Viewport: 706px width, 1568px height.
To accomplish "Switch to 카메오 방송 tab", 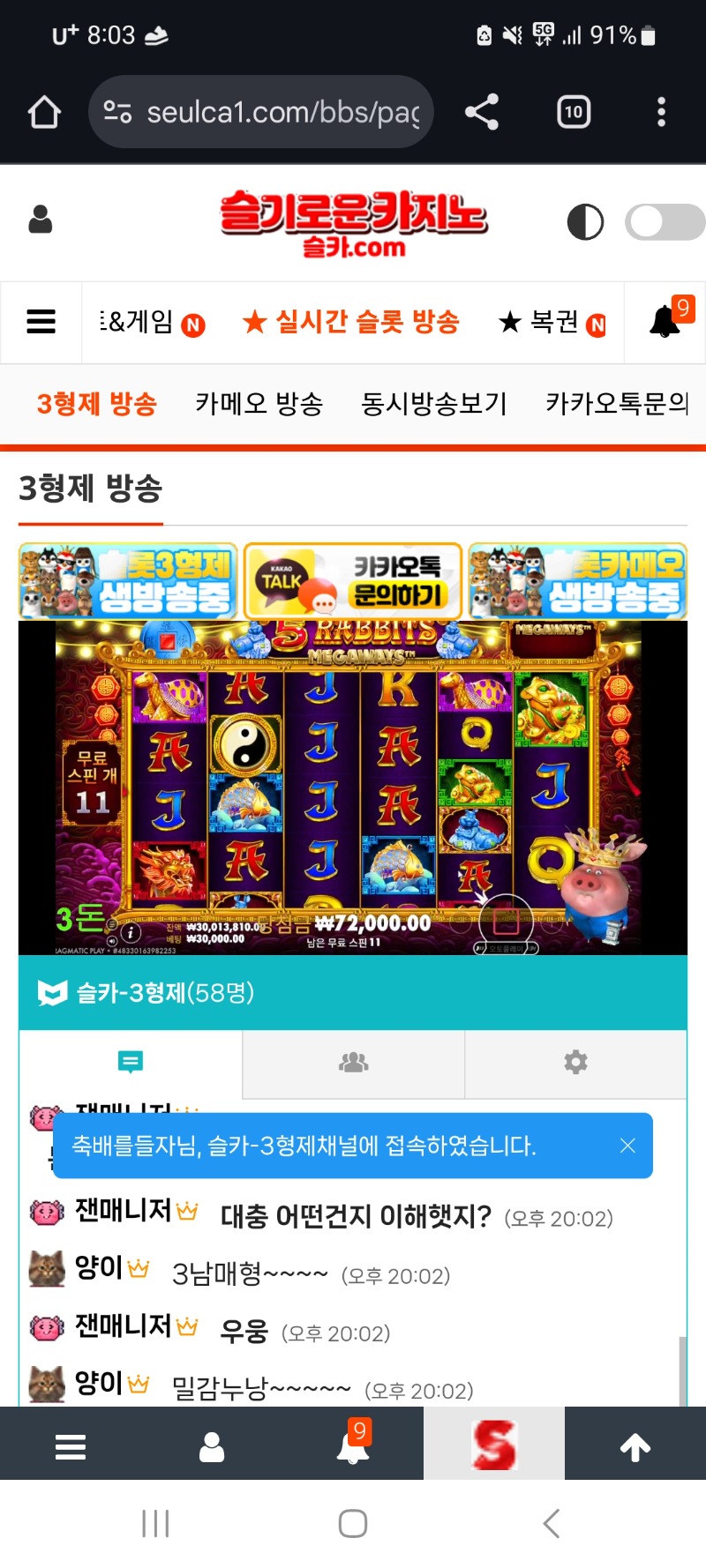I will [259, 404].
